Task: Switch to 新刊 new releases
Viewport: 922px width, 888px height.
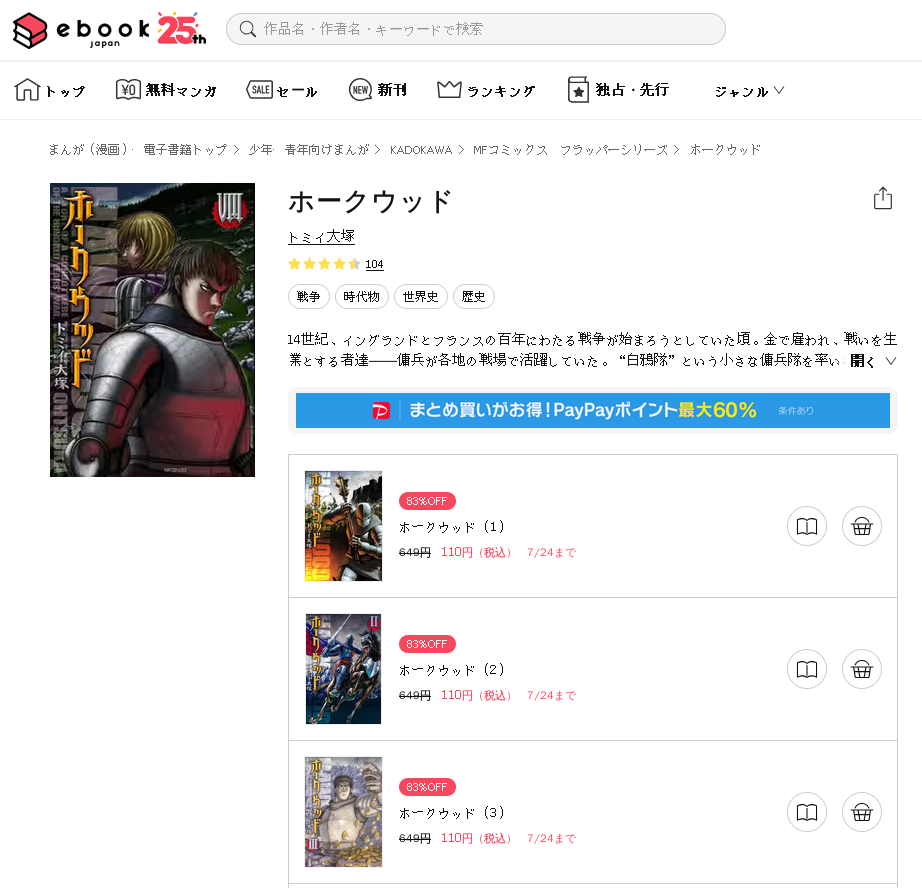Action: 377,90
